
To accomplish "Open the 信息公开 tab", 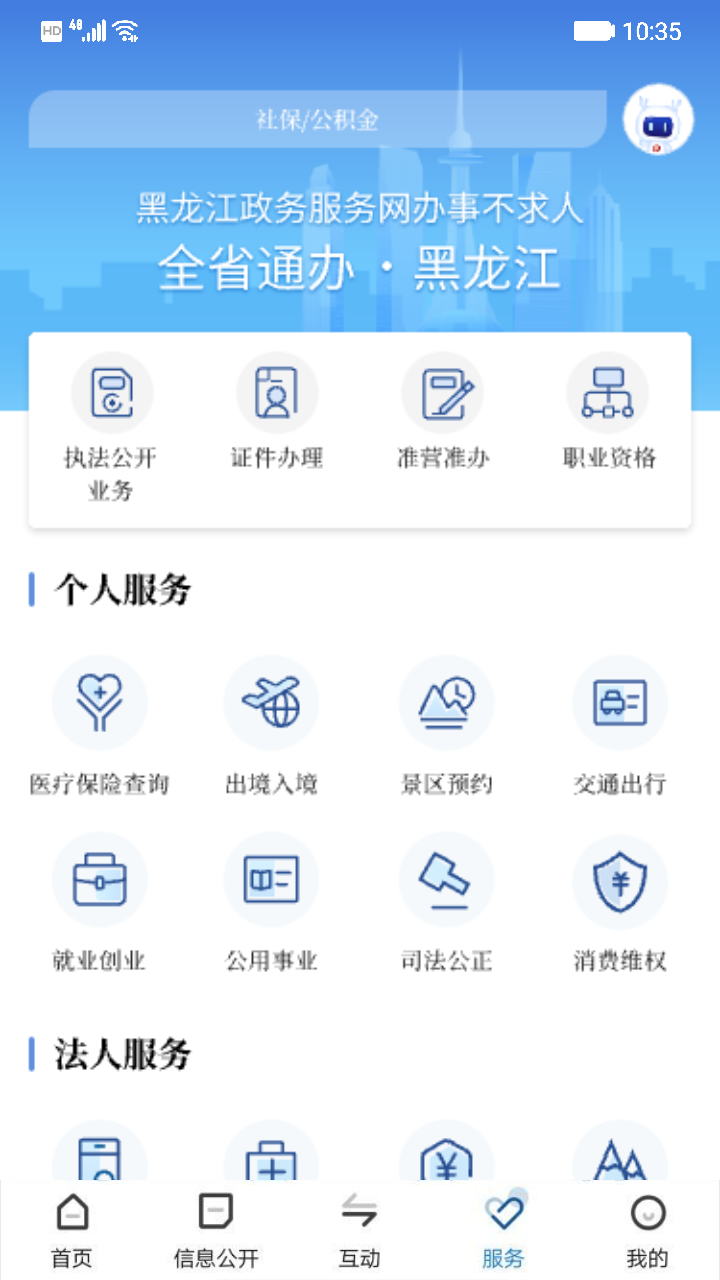I will (x=216, y=1230).
